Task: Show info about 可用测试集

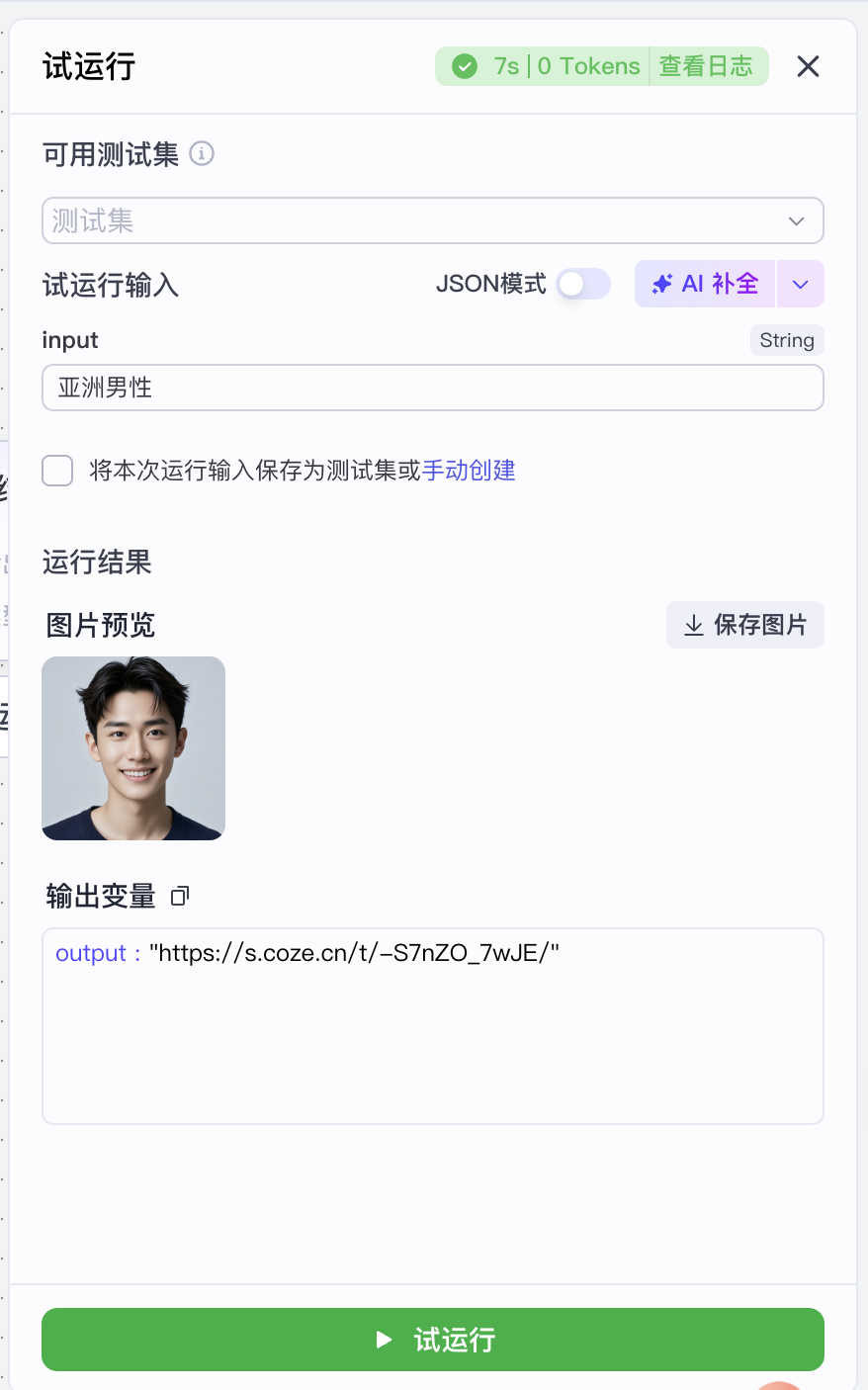Action: [x=202, y=154]
